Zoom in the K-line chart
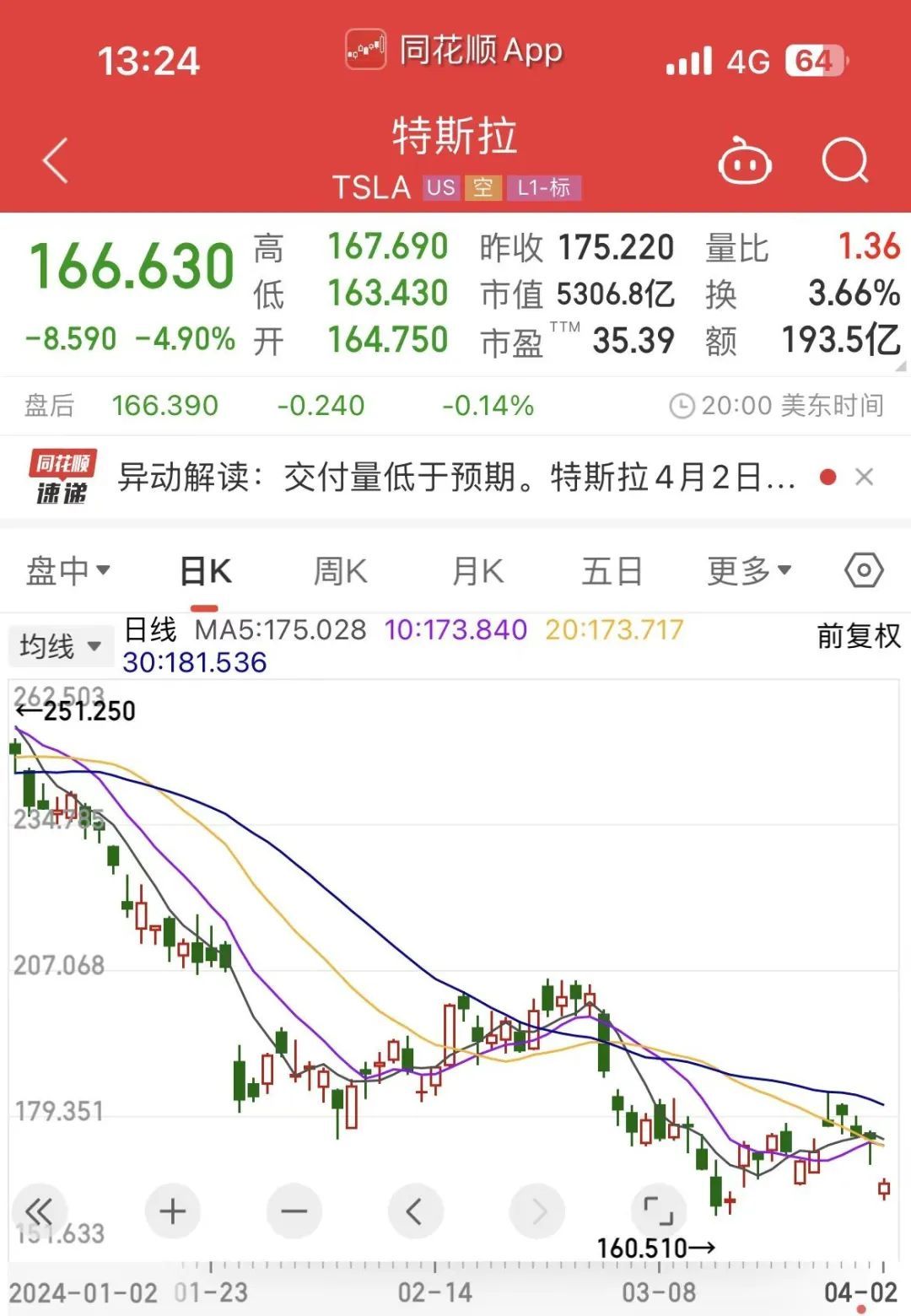Image resolution: width=911 pixels, height=1316 pixels. [x=172, y=1211]
